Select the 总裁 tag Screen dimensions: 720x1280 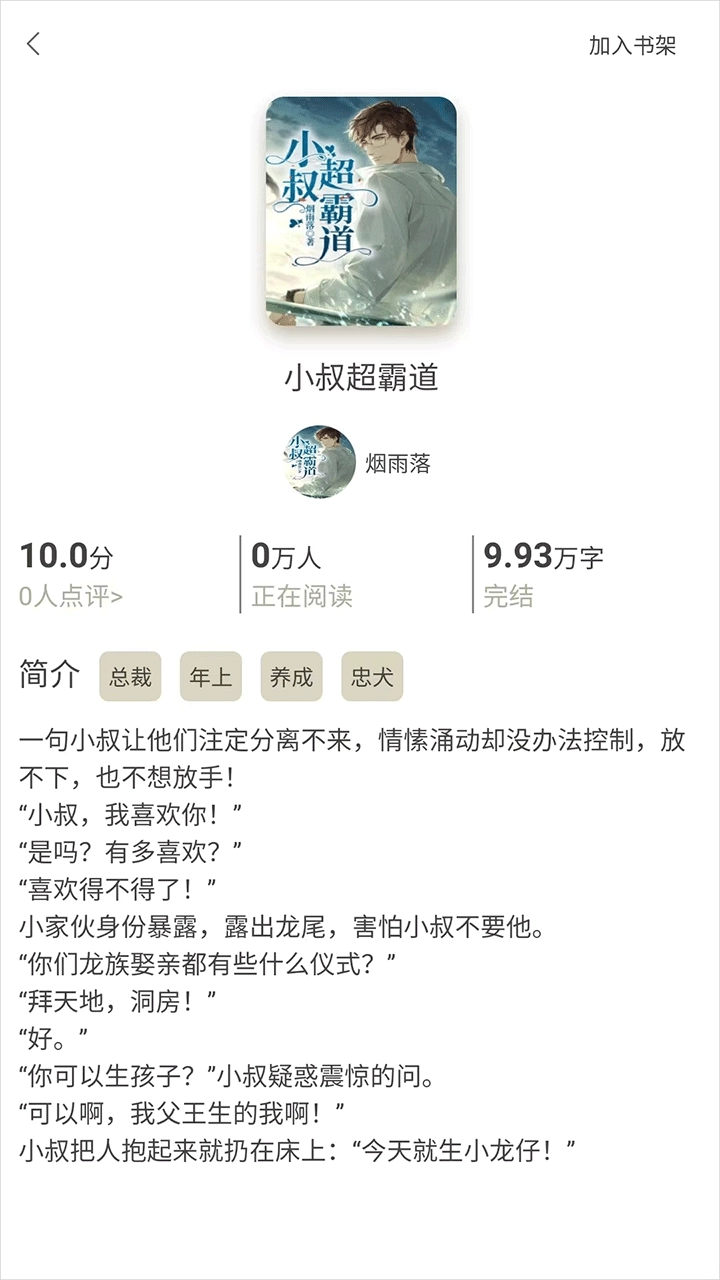click(130, 677)
